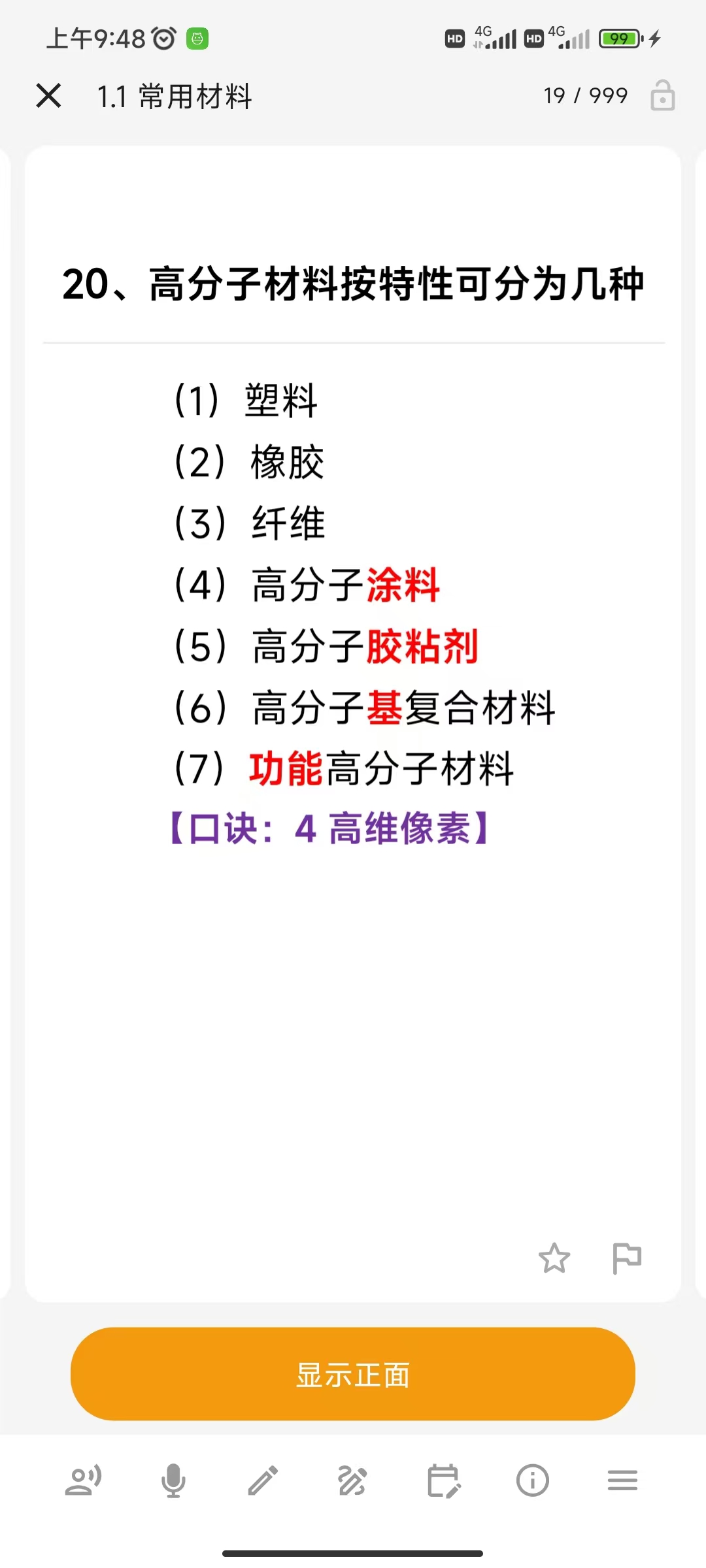Tap the 显示正面 button
The image size is (706, 1568).
pyautogui.click(x=353, y=1373)
